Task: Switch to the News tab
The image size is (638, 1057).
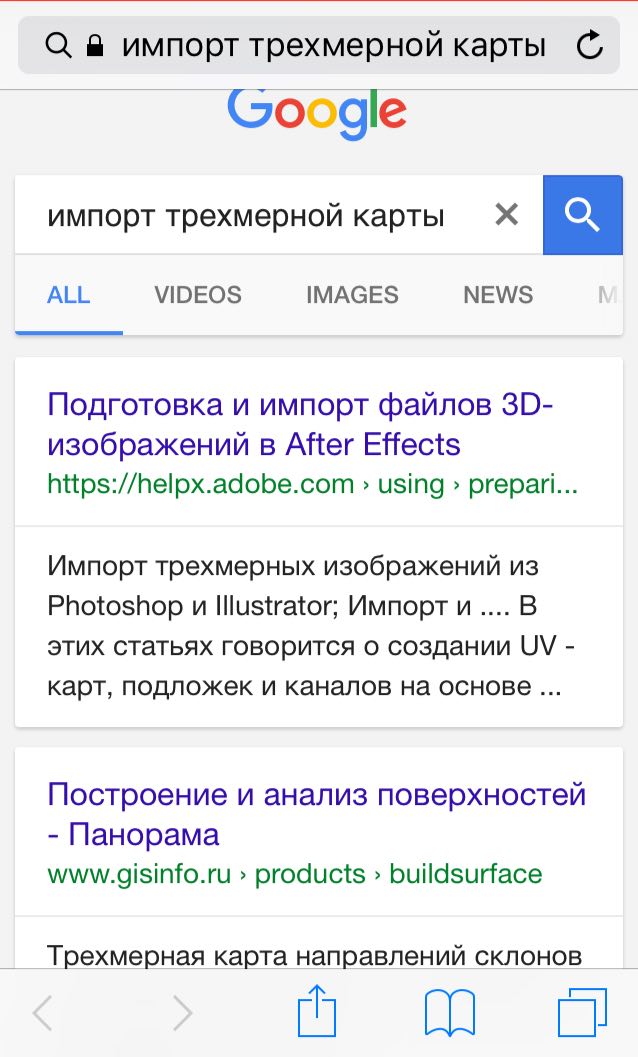Action: pos(498,295)
